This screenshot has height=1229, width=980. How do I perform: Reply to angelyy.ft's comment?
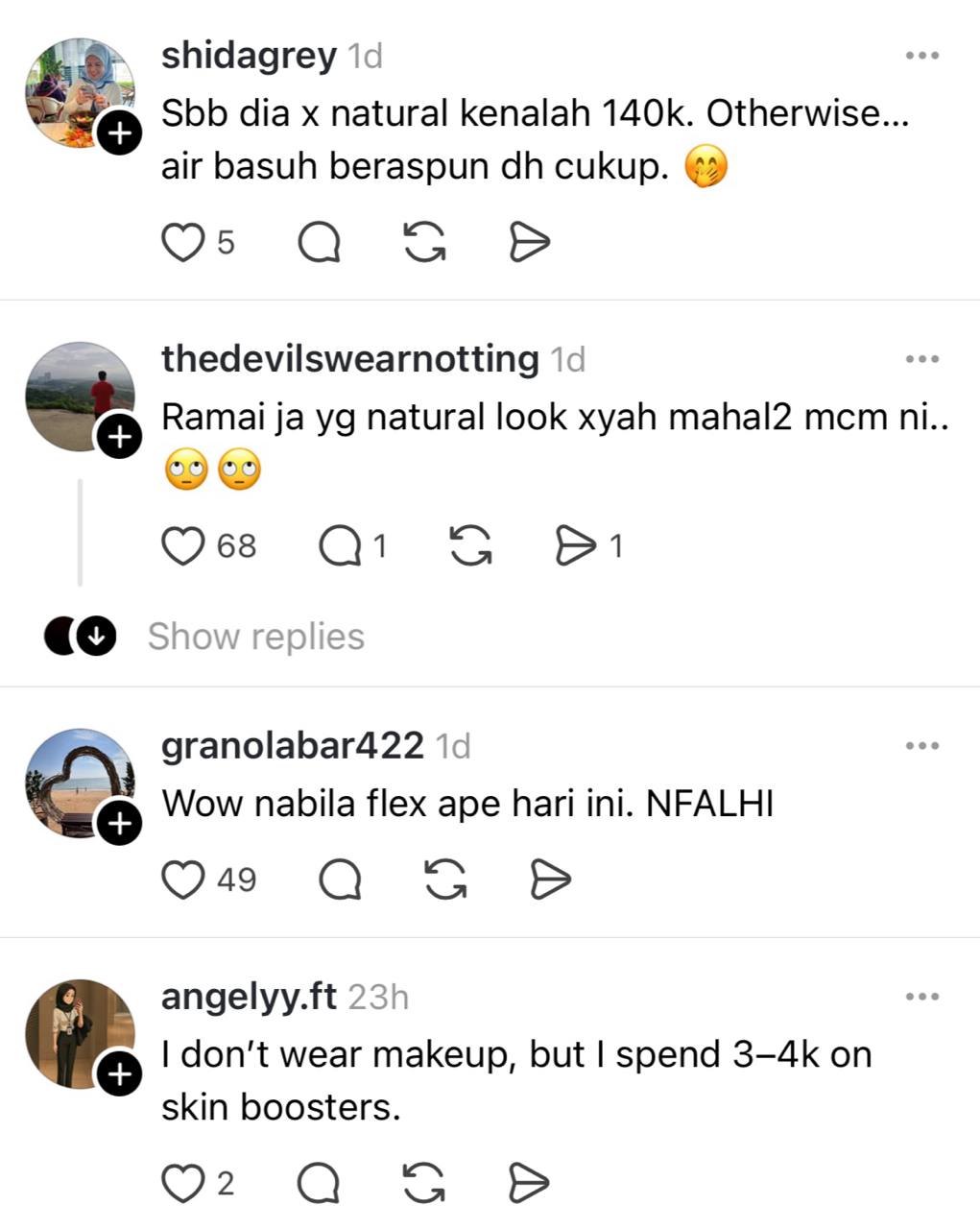(319, 1183)
